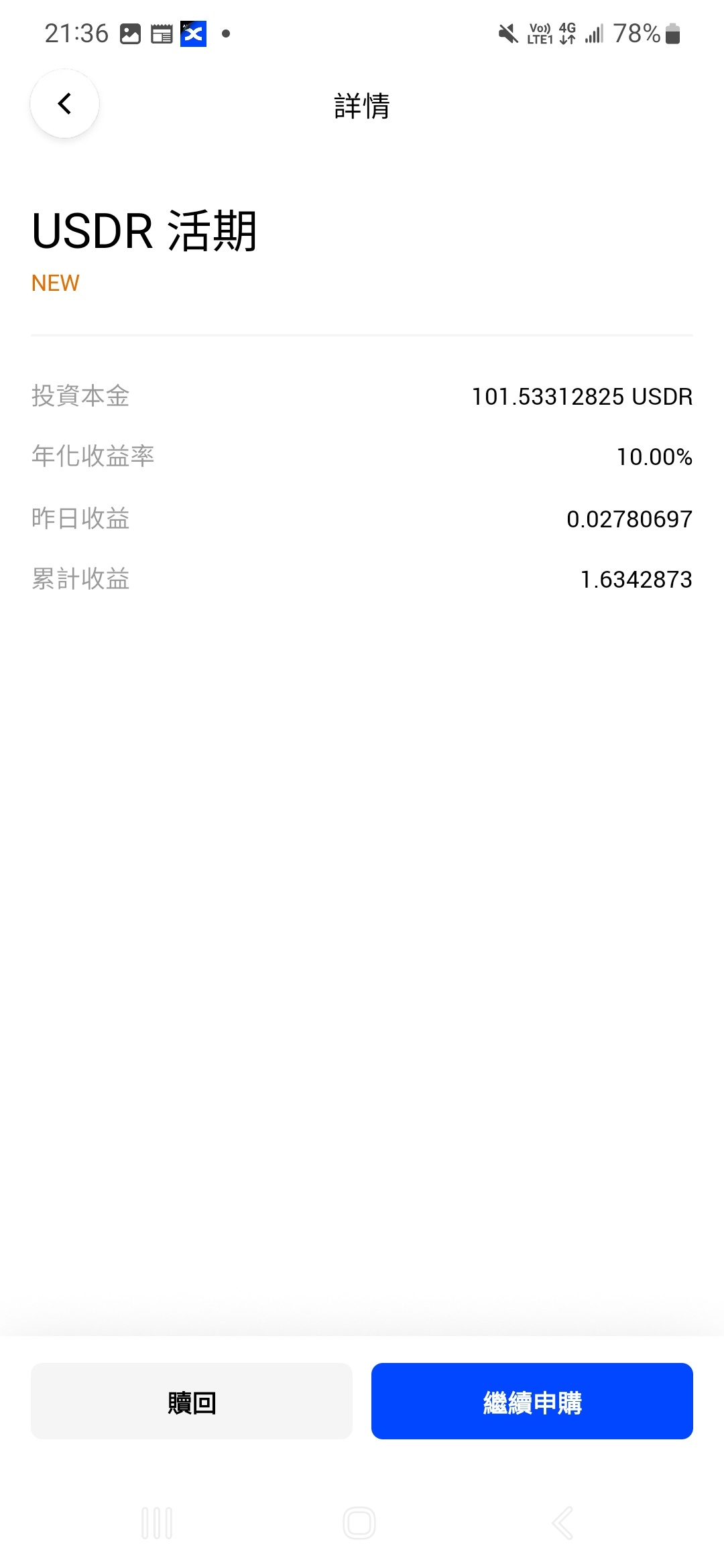This screenshot has height=1568, width=724.
Task: Open recent apps from navigation bar
Action: [x=158, y=1523]
